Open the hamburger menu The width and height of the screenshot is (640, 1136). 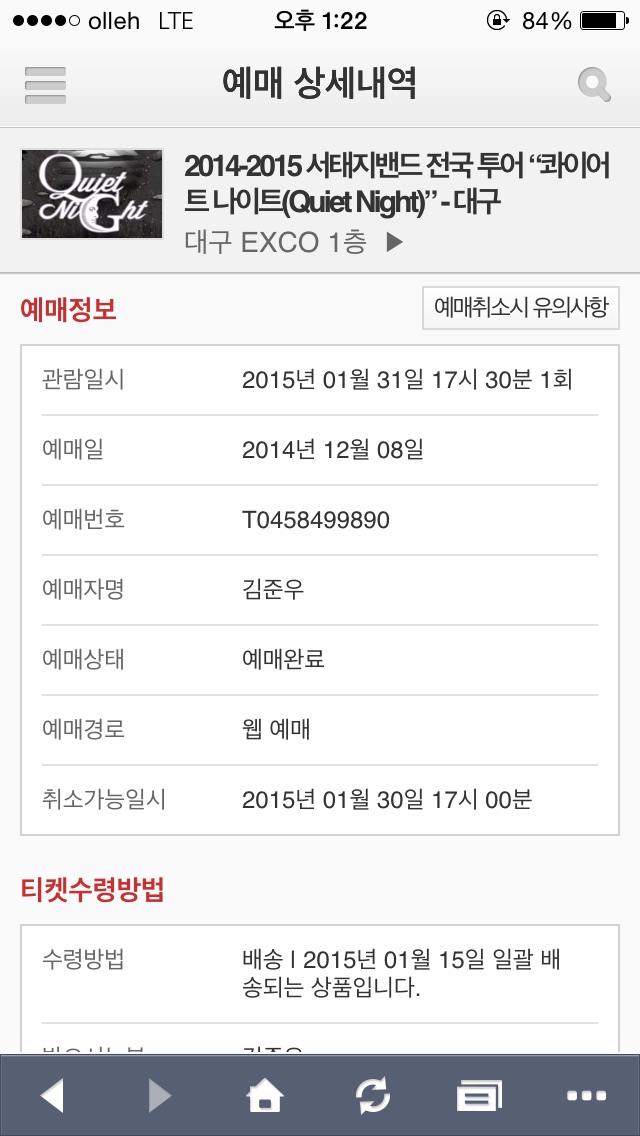[x=45, y=85]
